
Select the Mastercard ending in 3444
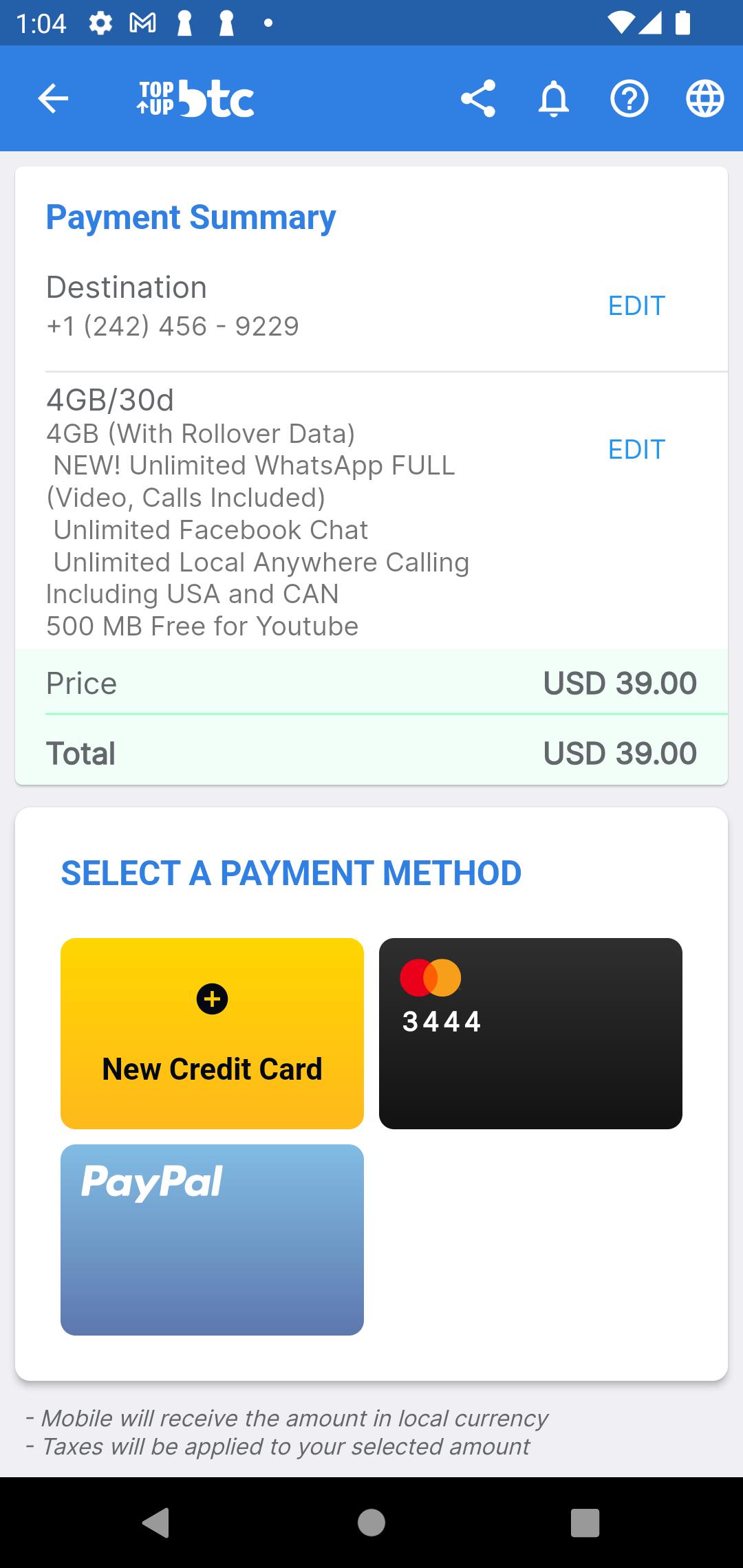530,1033
